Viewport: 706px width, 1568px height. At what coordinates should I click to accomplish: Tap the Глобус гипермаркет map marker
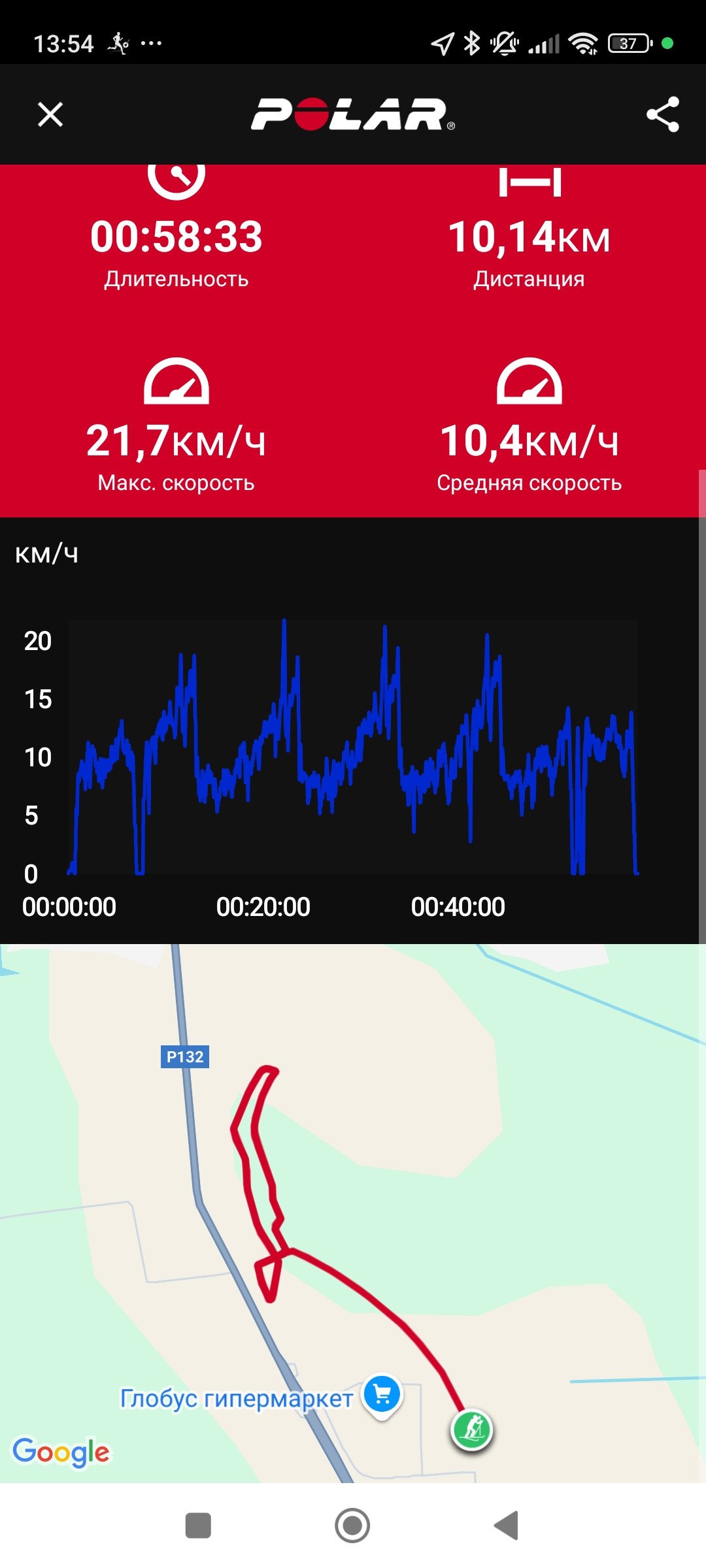(x=382, y=1396)
